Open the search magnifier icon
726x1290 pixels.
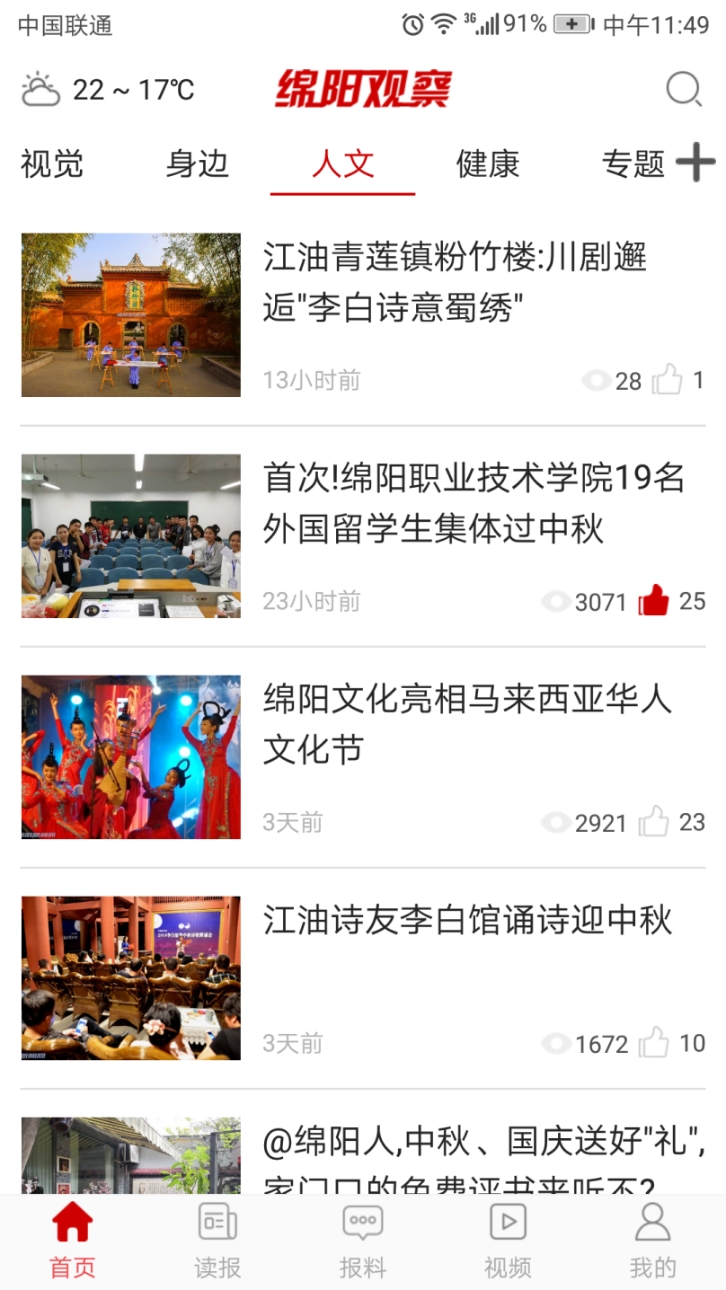point(684,90)
